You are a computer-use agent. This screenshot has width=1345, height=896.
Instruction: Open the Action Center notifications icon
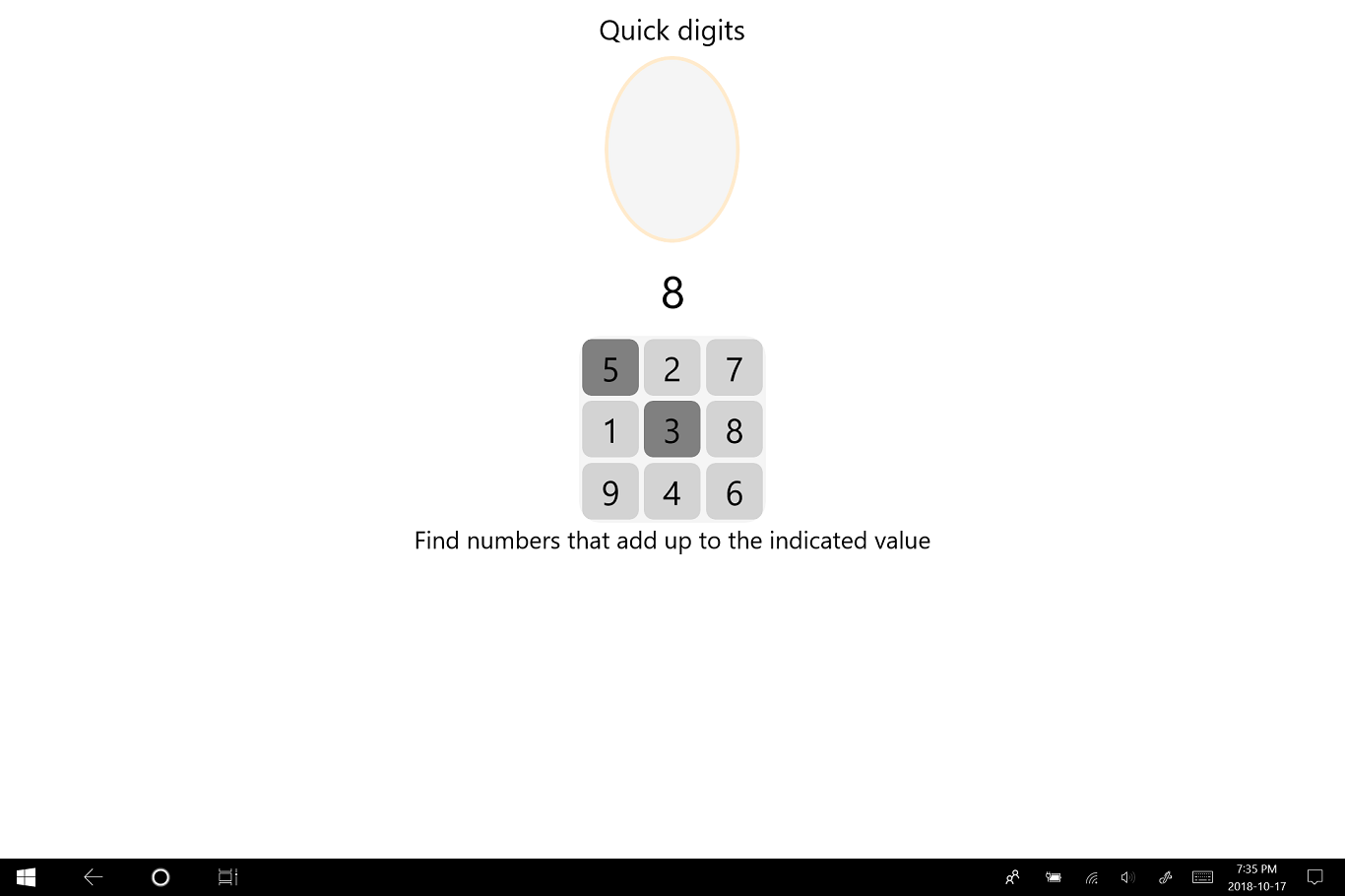(1314, 877)
